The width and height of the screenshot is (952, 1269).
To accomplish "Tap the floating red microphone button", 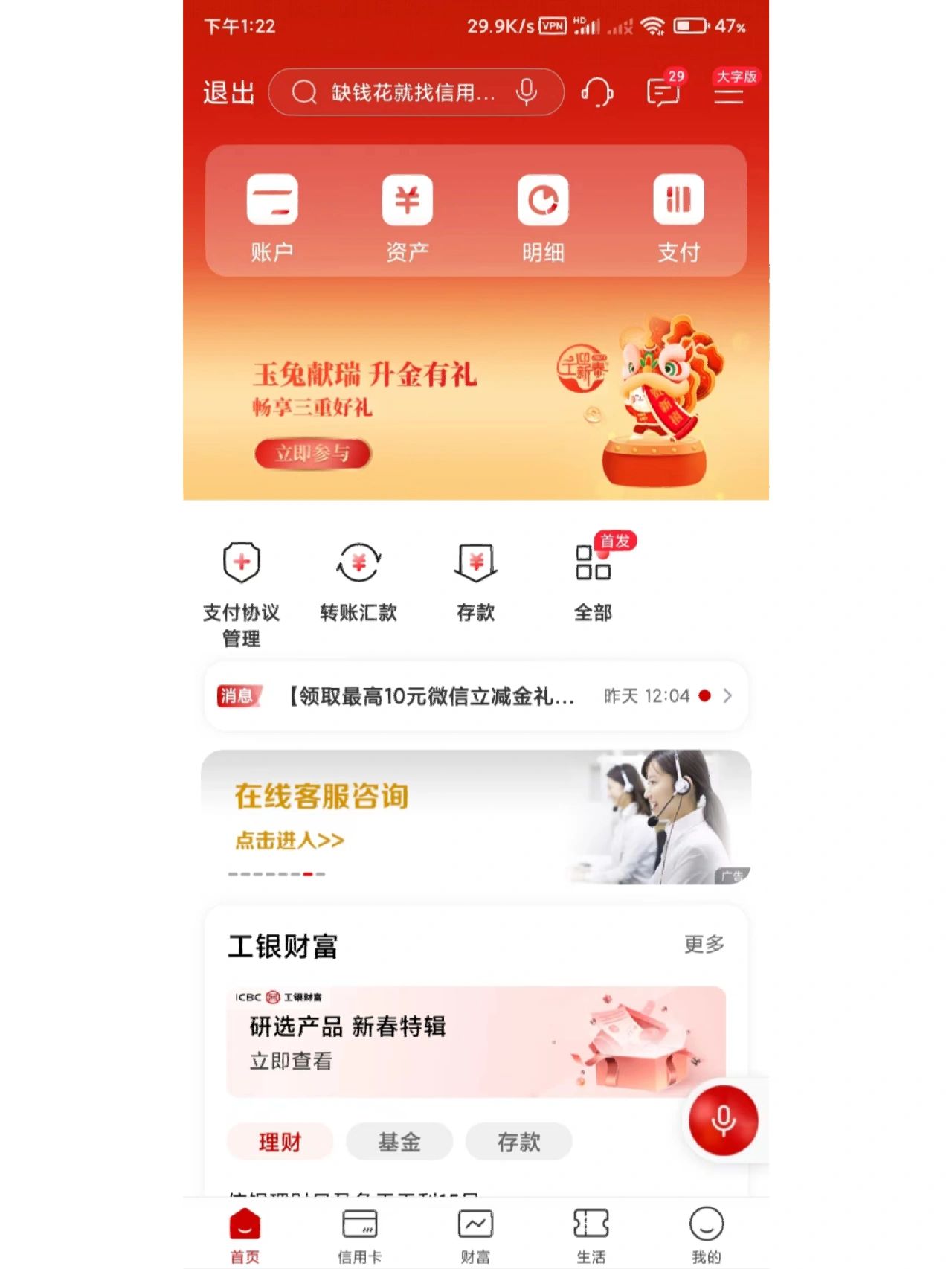I will pyautogui.click(x=723, y=1120).
